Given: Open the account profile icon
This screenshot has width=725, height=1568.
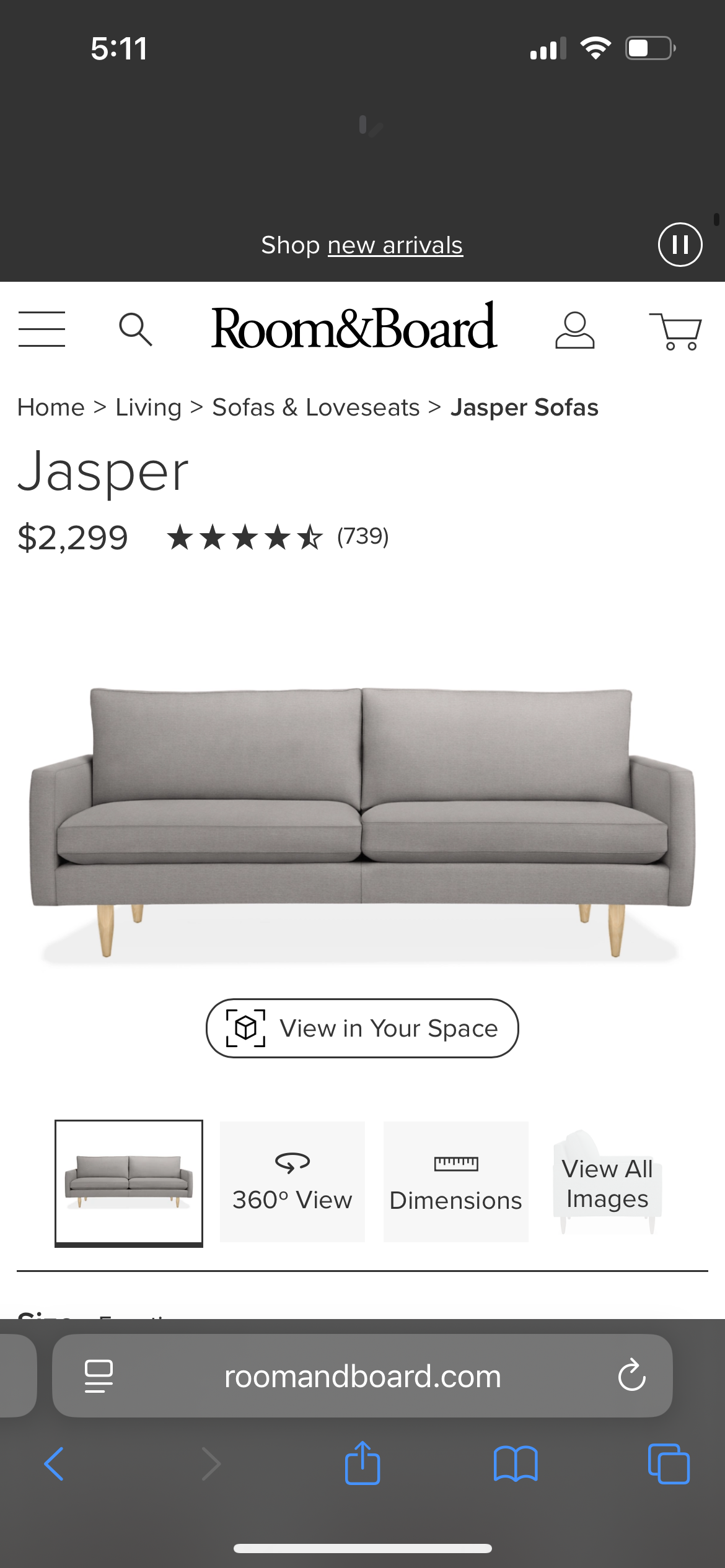Looking at the screenshot, I should 574,330.
